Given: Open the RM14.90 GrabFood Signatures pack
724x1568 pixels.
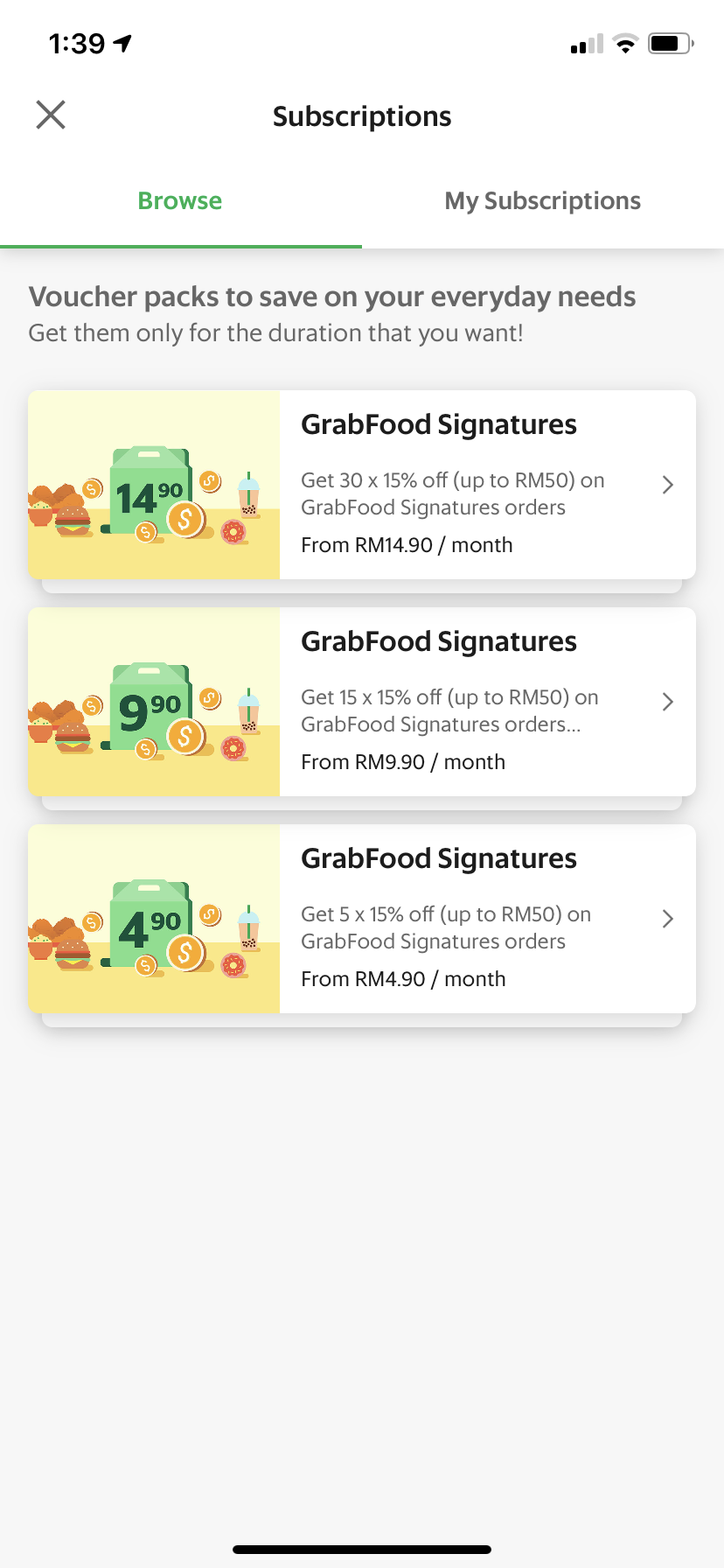Looking at the screenshot, I should tap(362, 485).
